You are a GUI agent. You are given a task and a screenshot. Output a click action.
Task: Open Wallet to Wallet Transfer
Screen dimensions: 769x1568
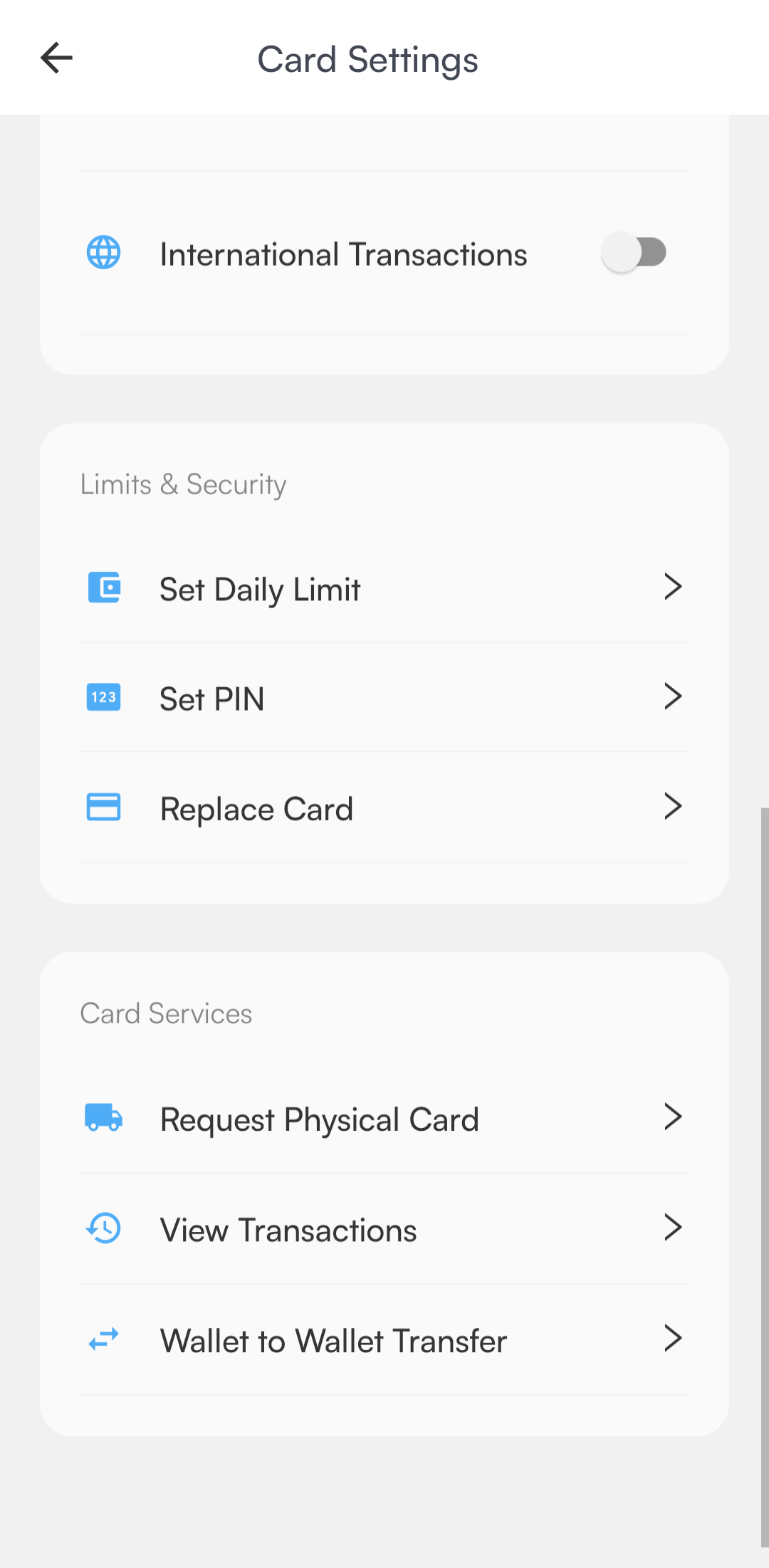[x=384, y=1340]
